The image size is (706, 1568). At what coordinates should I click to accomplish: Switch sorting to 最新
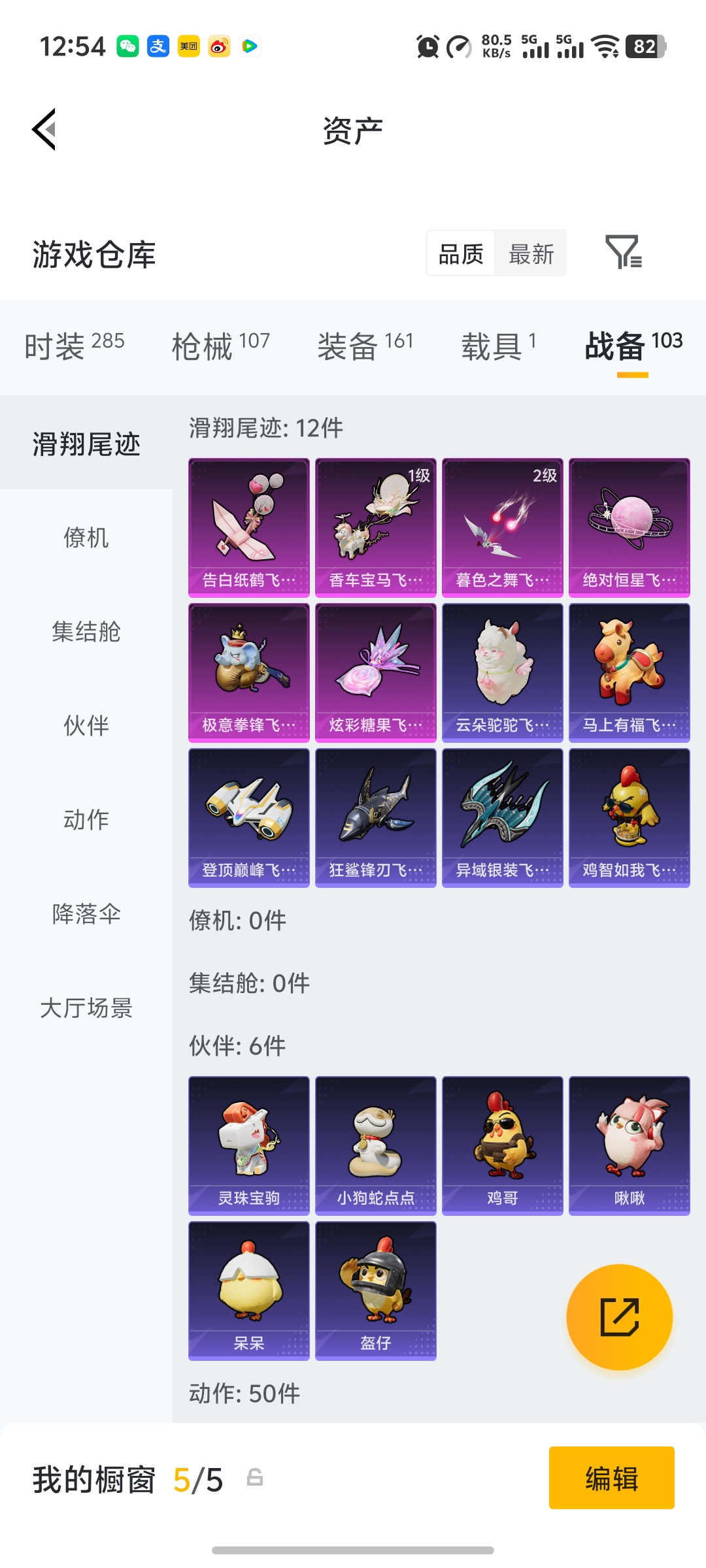click(x=531, y=253)
